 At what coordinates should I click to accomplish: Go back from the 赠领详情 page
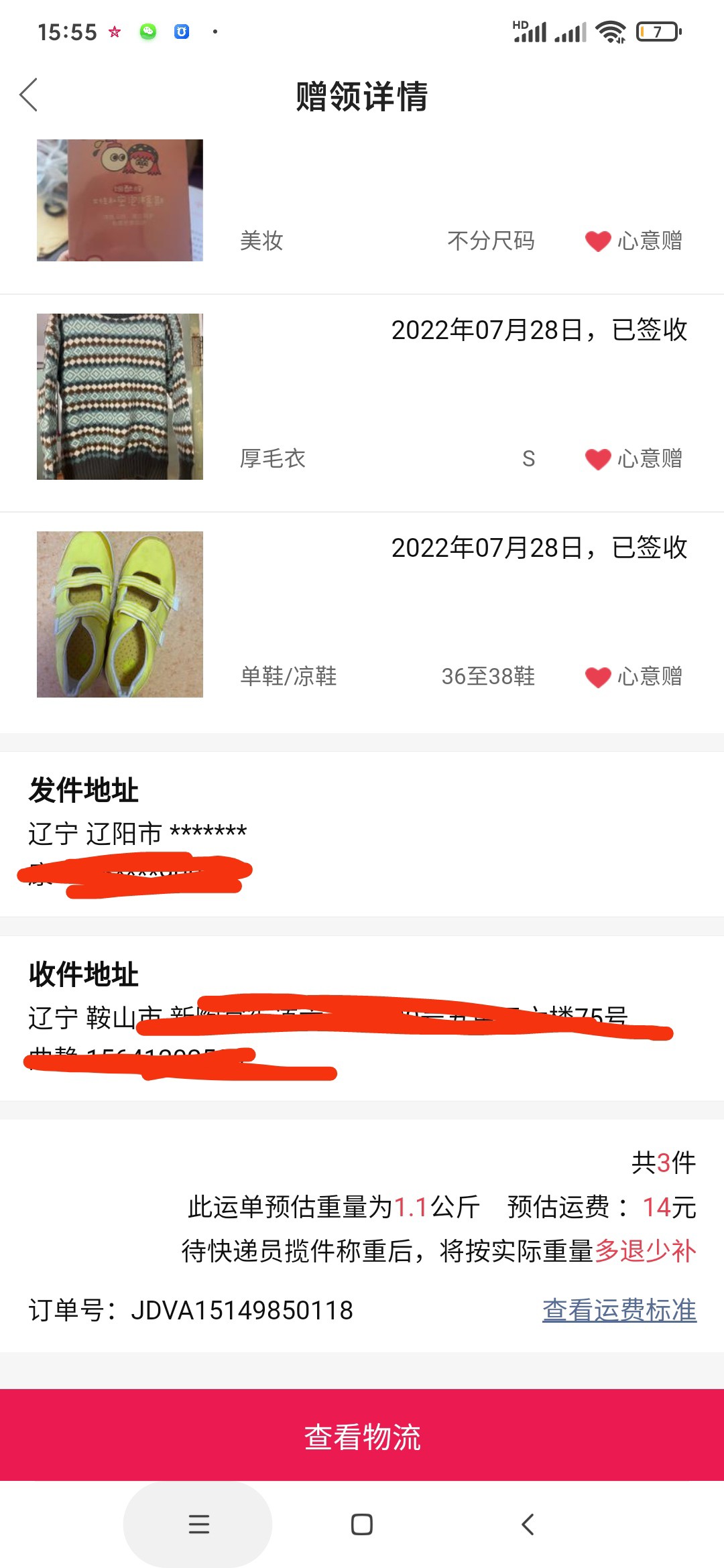coord(29,94)
